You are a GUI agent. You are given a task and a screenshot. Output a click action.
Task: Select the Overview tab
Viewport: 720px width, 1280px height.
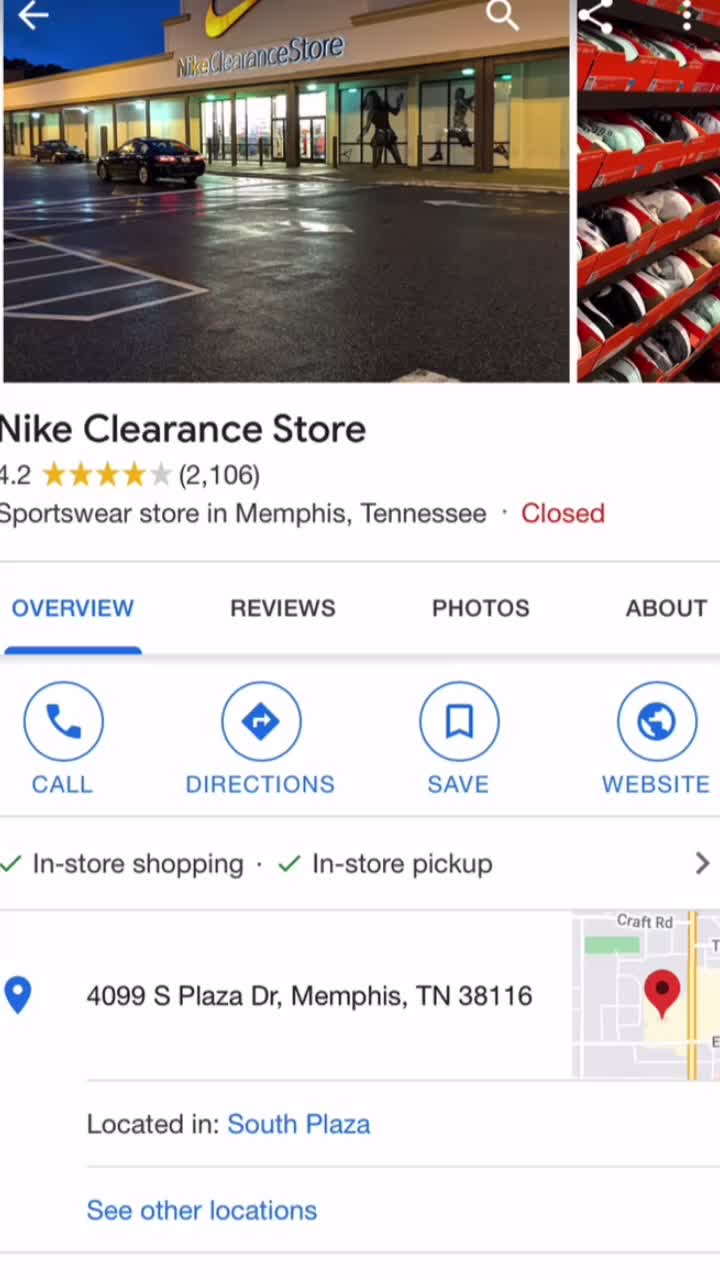[72, 608]
